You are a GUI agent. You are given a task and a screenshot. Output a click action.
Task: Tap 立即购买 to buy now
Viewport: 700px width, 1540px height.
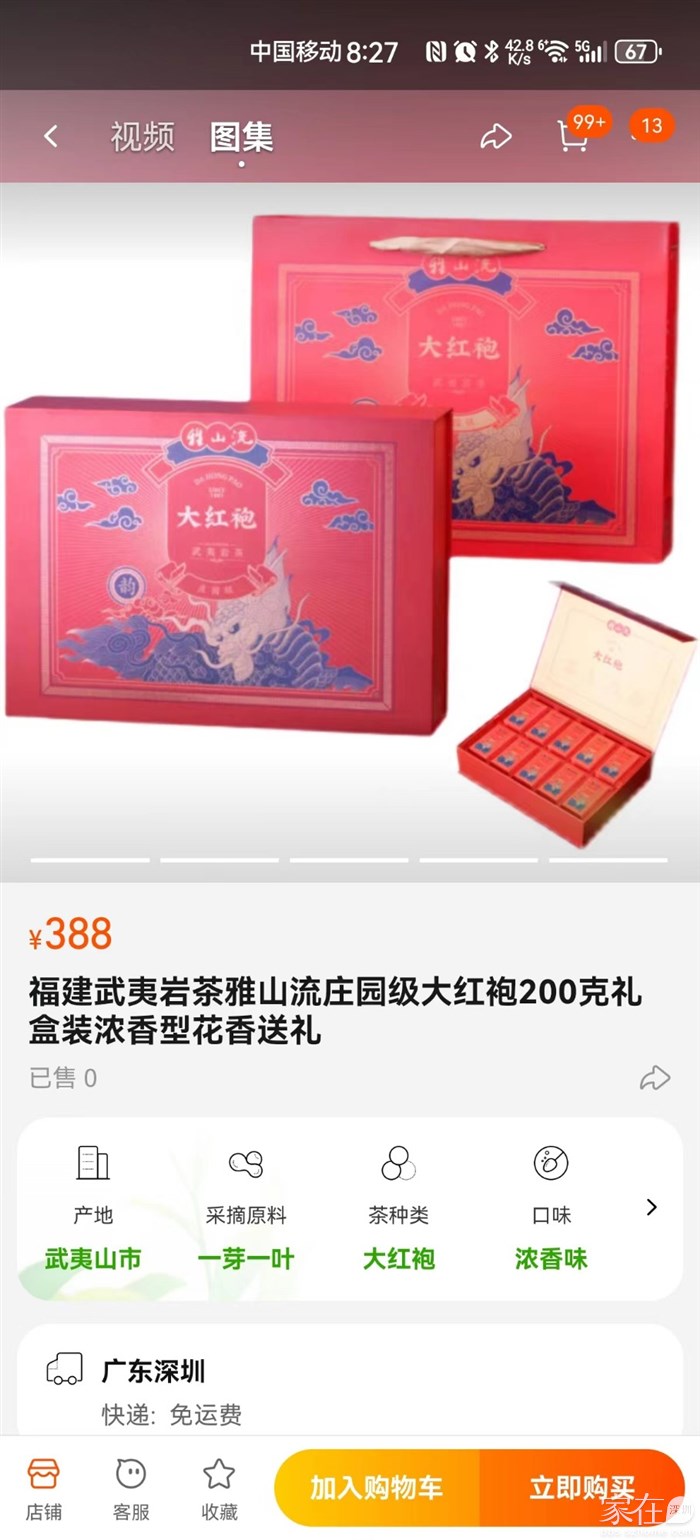click(x=582, y=1487)
